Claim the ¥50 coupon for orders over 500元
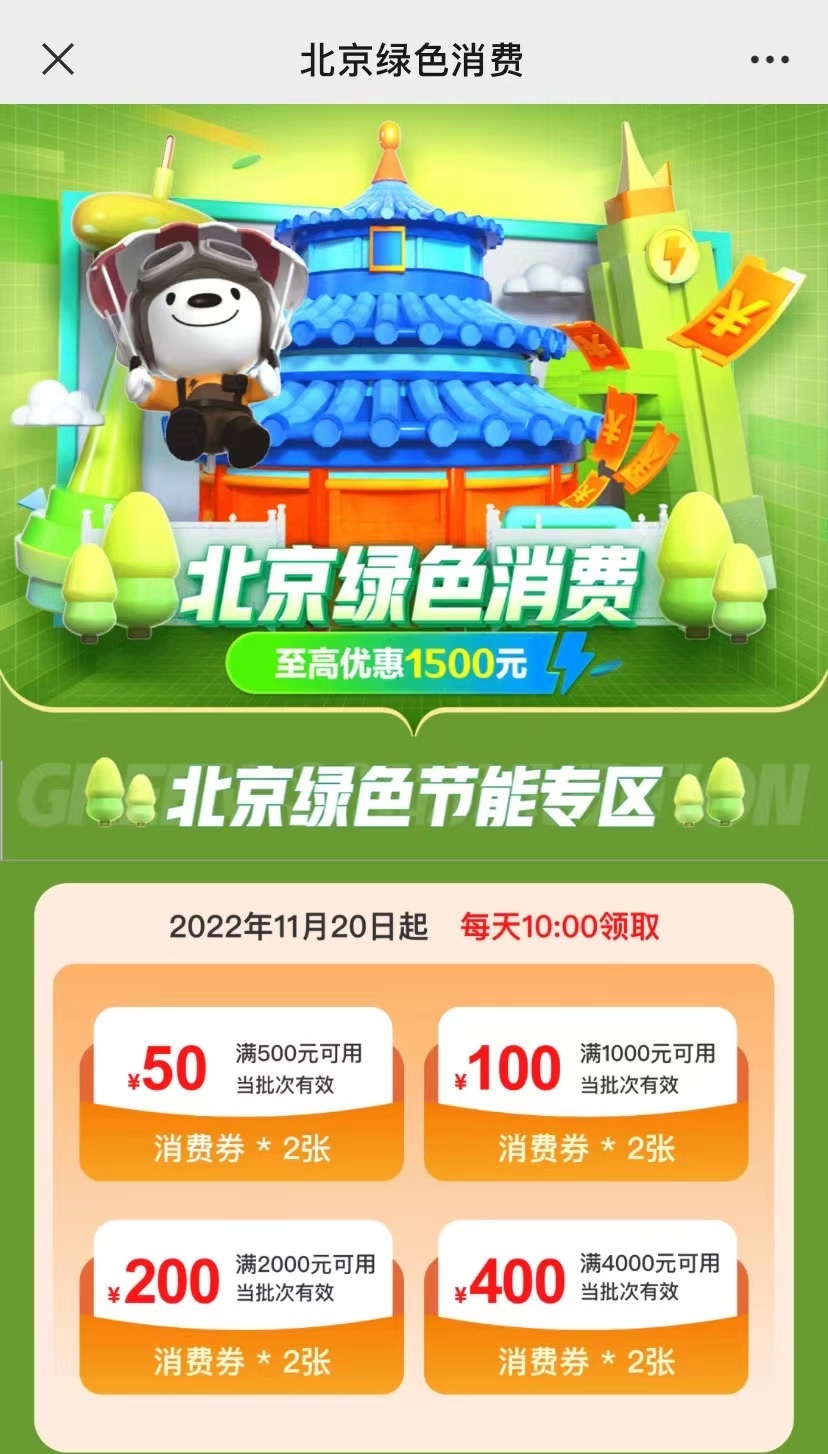This screenshot has height=1454, width=828. tap(241, 1094)
